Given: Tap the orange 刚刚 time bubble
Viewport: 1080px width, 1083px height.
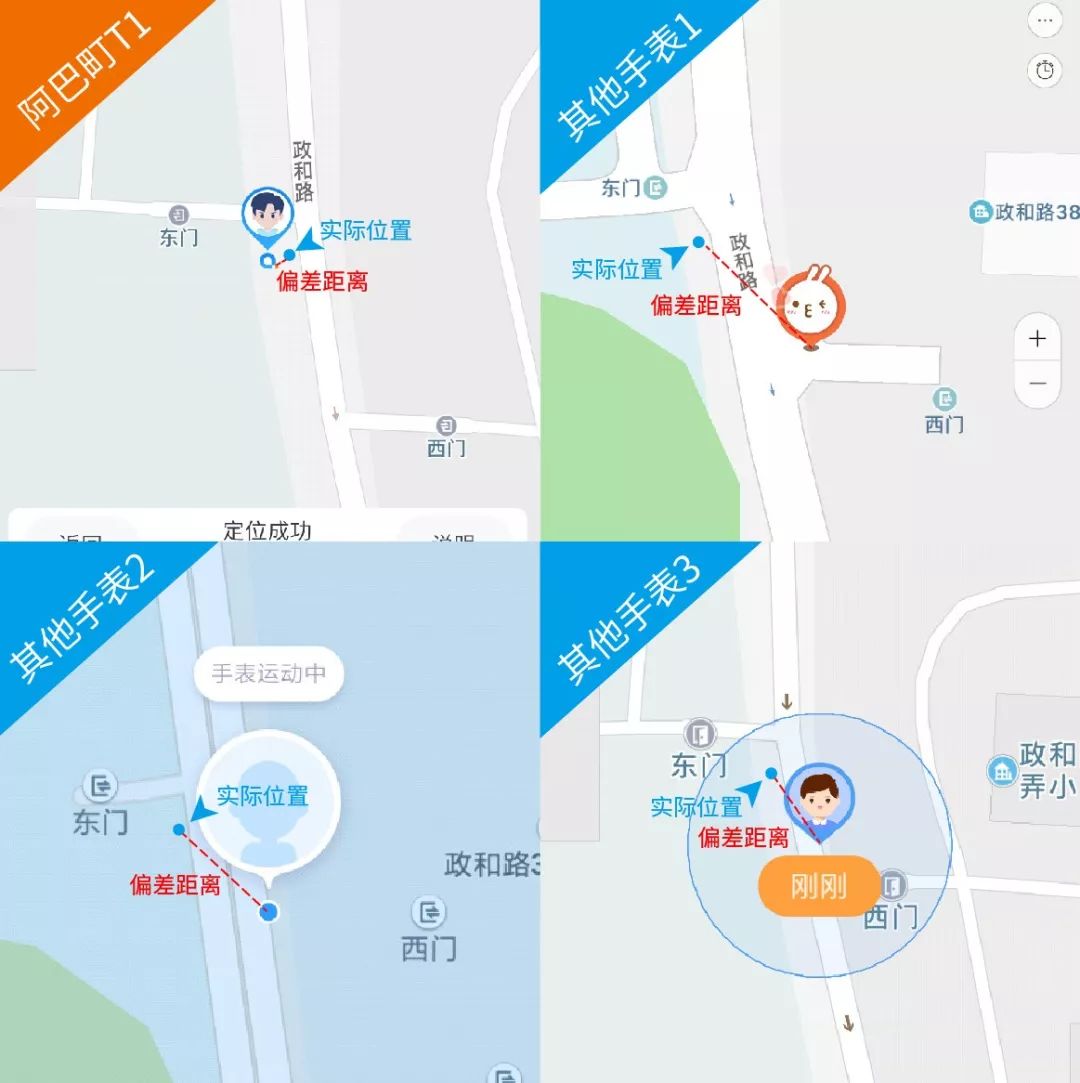Looking at the screenshot, I should [820, 885].
